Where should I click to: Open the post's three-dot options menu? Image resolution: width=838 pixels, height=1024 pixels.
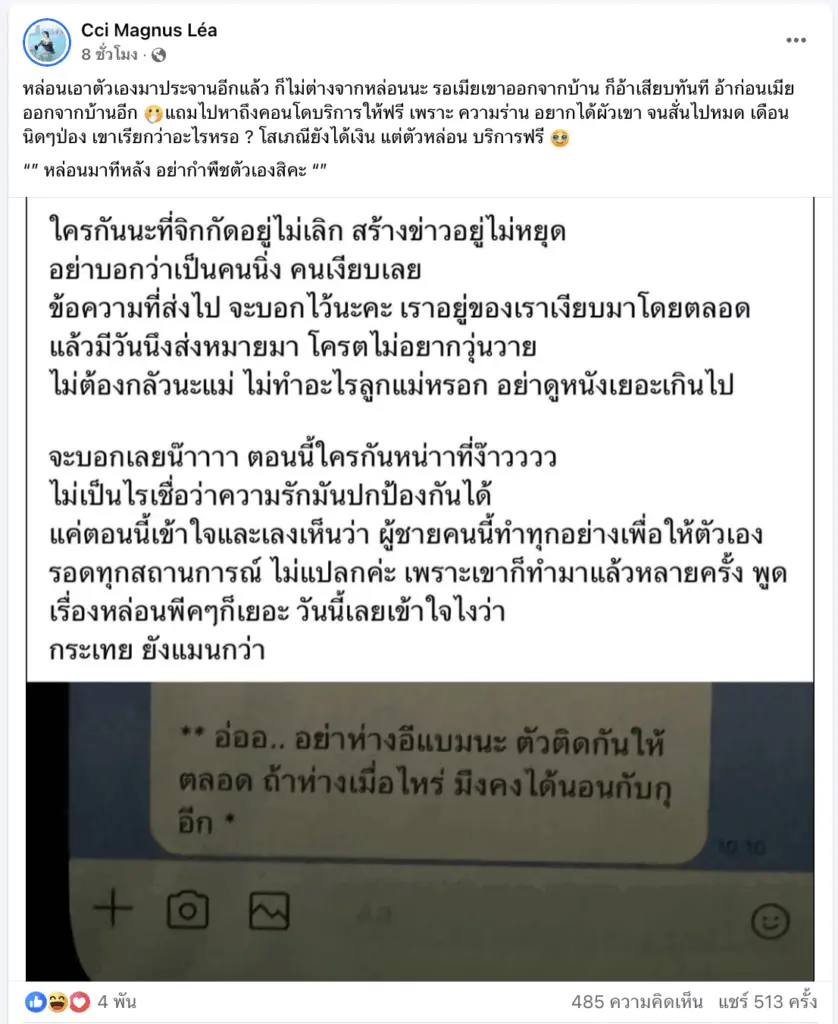pos(795,40)
